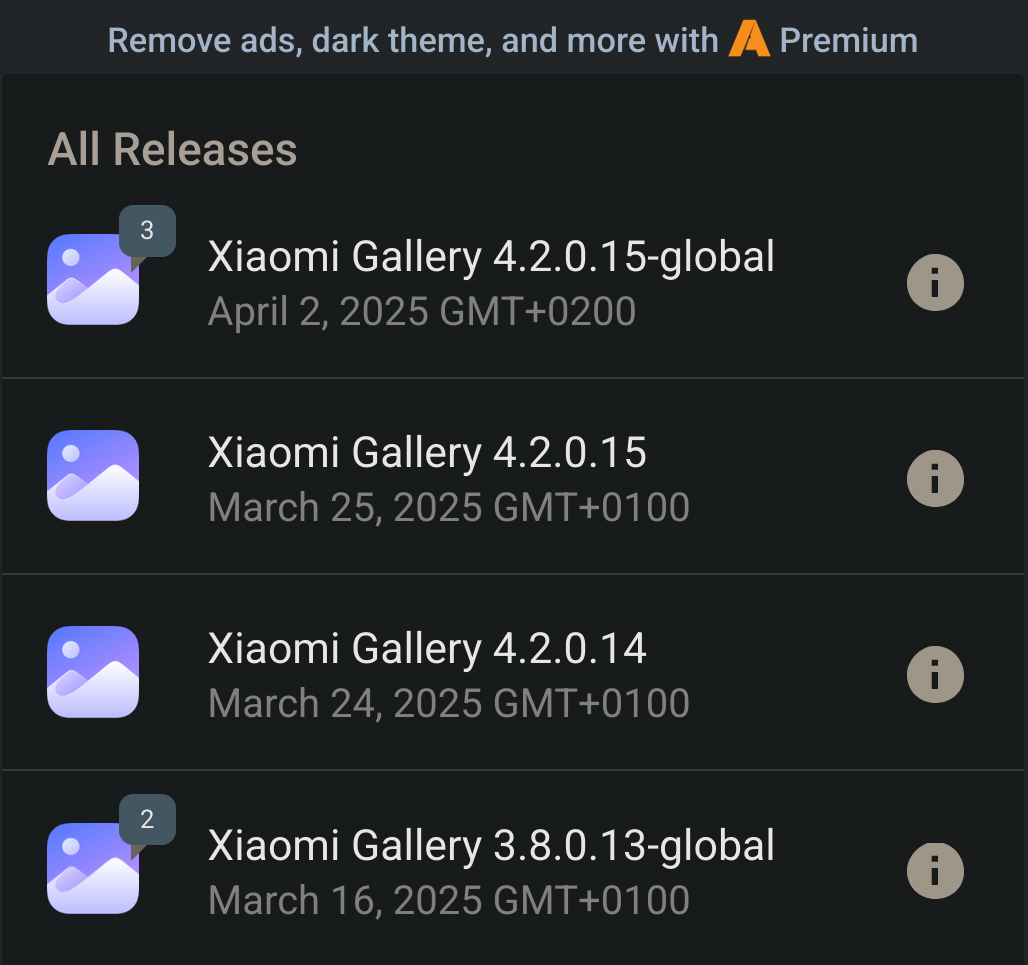Open Xiaomi Gallery 4.2.0.15-global release
This screenshot has height=965, width=1028.
click(x=491, y=258)
